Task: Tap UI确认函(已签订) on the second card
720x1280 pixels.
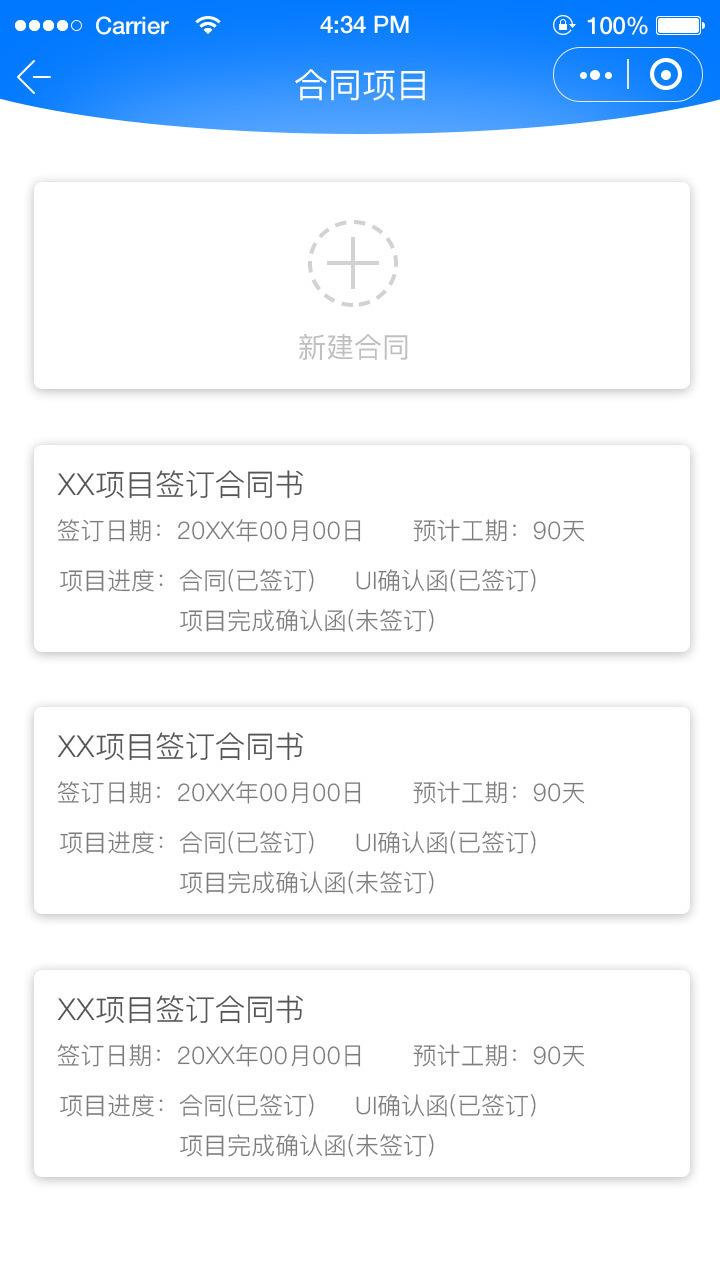Action: pyautogui.click(x=449, y=843)
